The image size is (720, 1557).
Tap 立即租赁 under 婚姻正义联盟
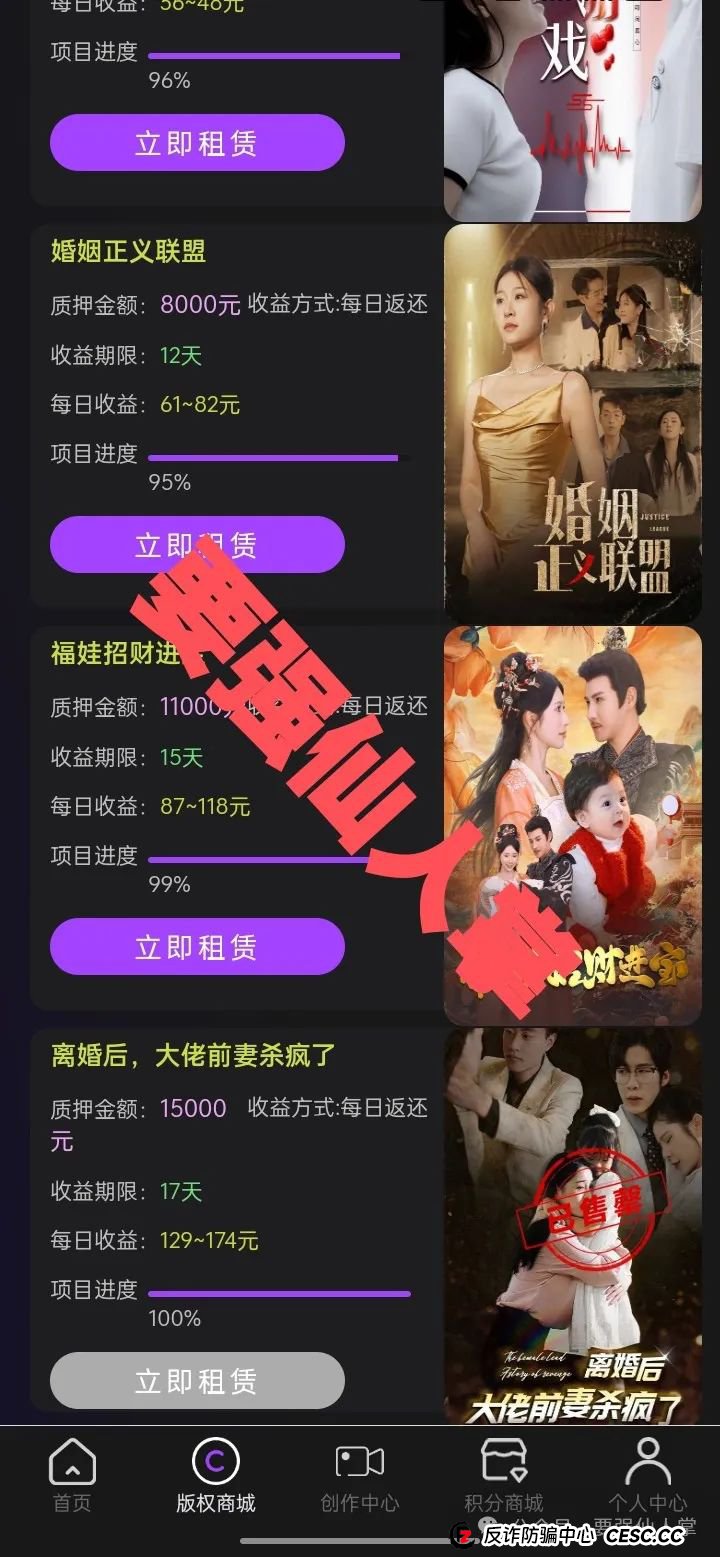(x=197, y=545)
